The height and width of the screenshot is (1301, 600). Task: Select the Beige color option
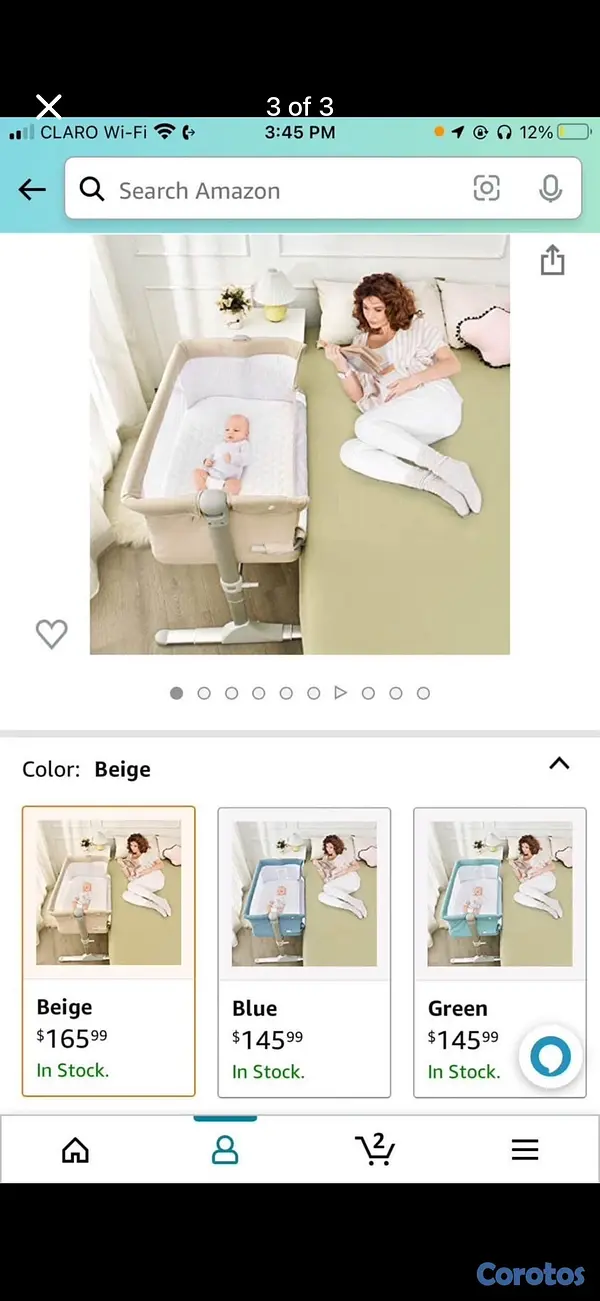click(x=109, y=952)
